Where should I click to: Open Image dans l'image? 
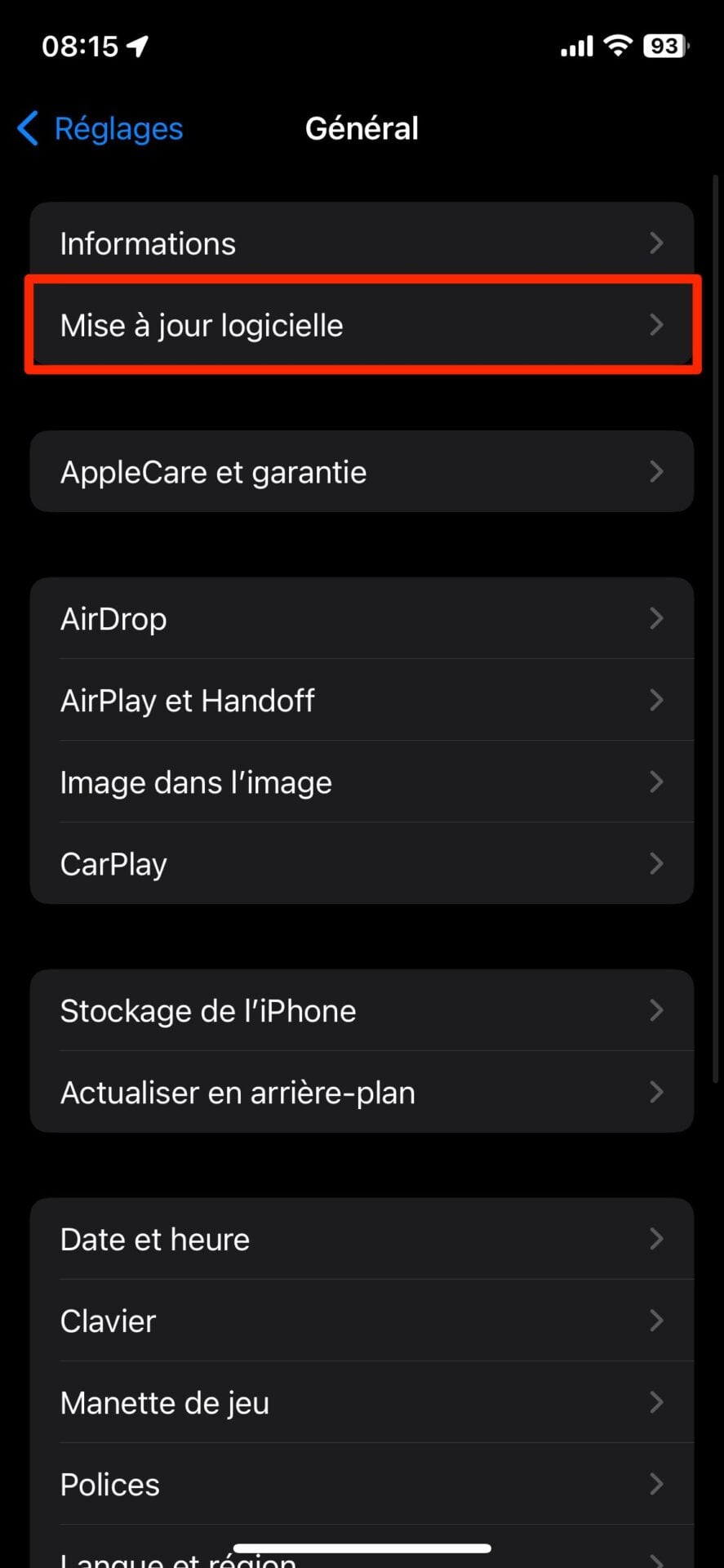point(362,782)
